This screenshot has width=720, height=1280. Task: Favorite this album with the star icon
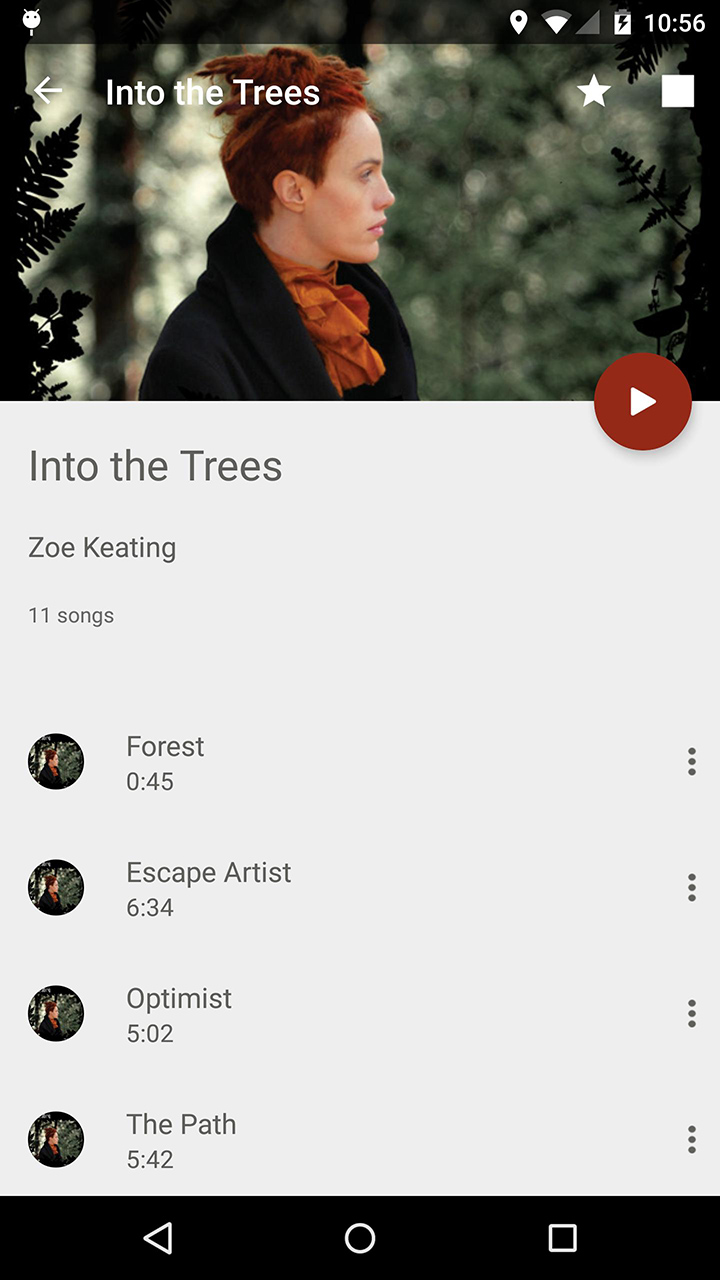tap(594, 91)
